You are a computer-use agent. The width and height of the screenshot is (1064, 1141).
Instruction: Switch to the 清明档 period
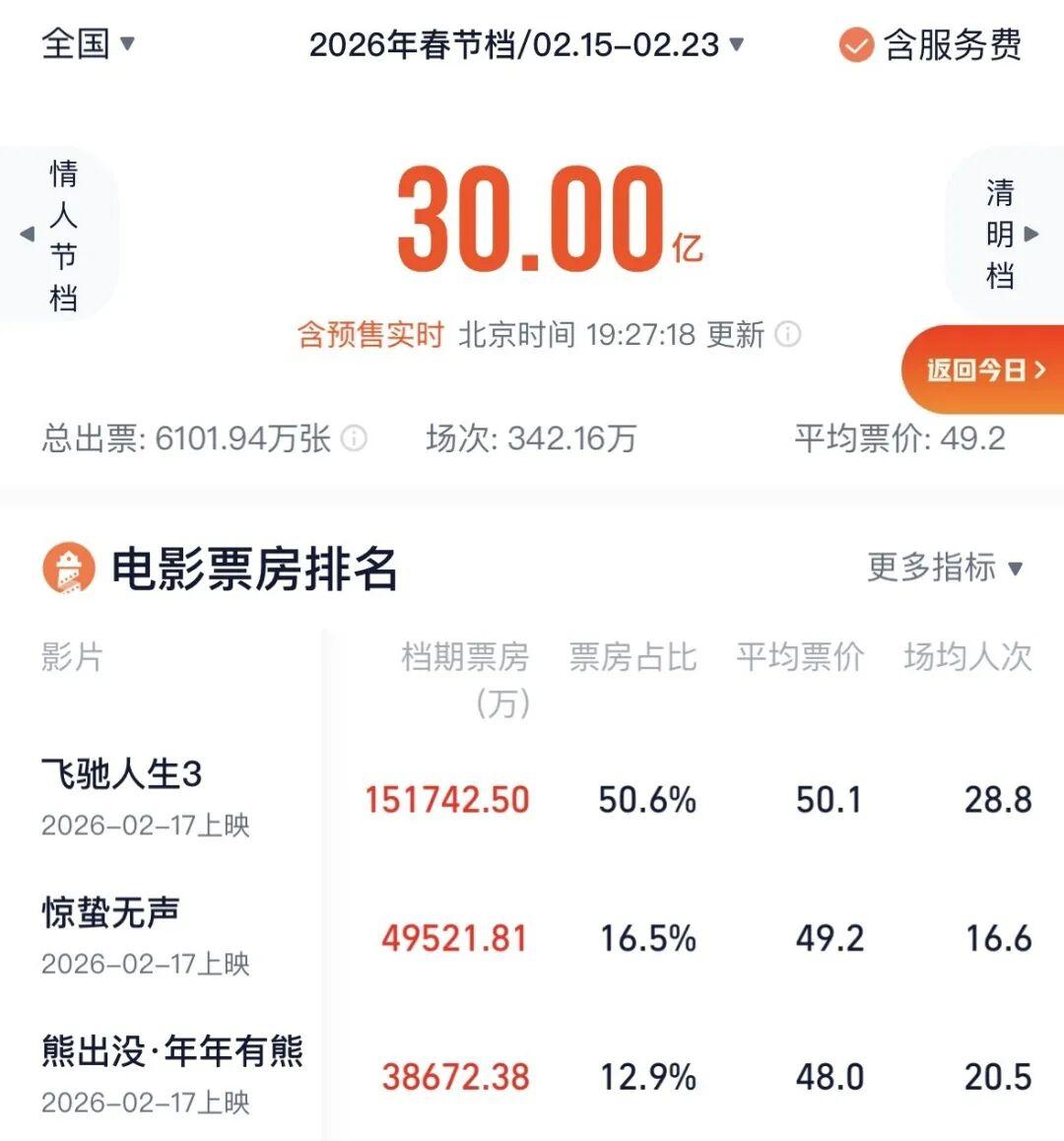tap(999, 235)
